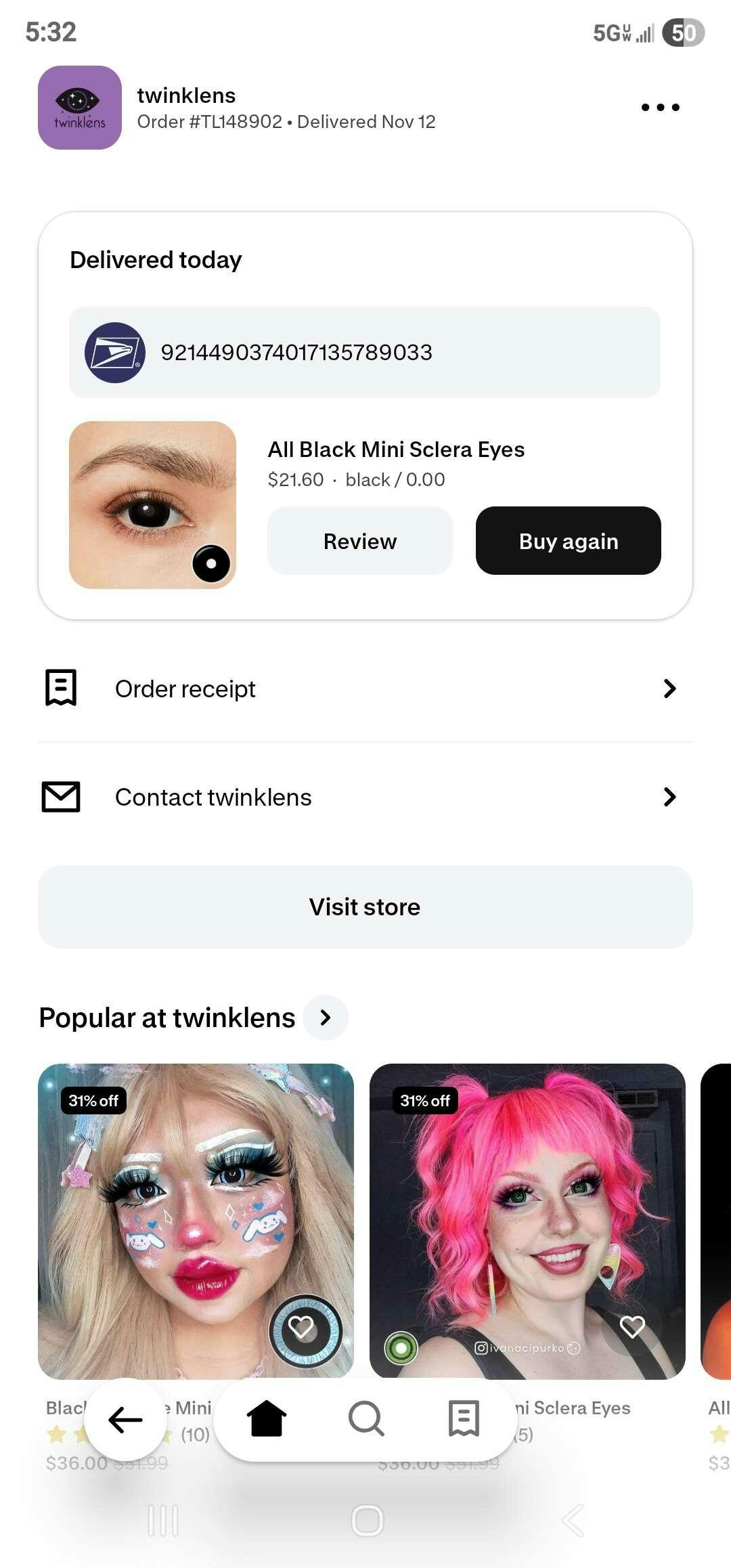Open the search tab
The height and width of the screenshot is (1568, 731).
pyautogui.click(x=365, y=1418)
